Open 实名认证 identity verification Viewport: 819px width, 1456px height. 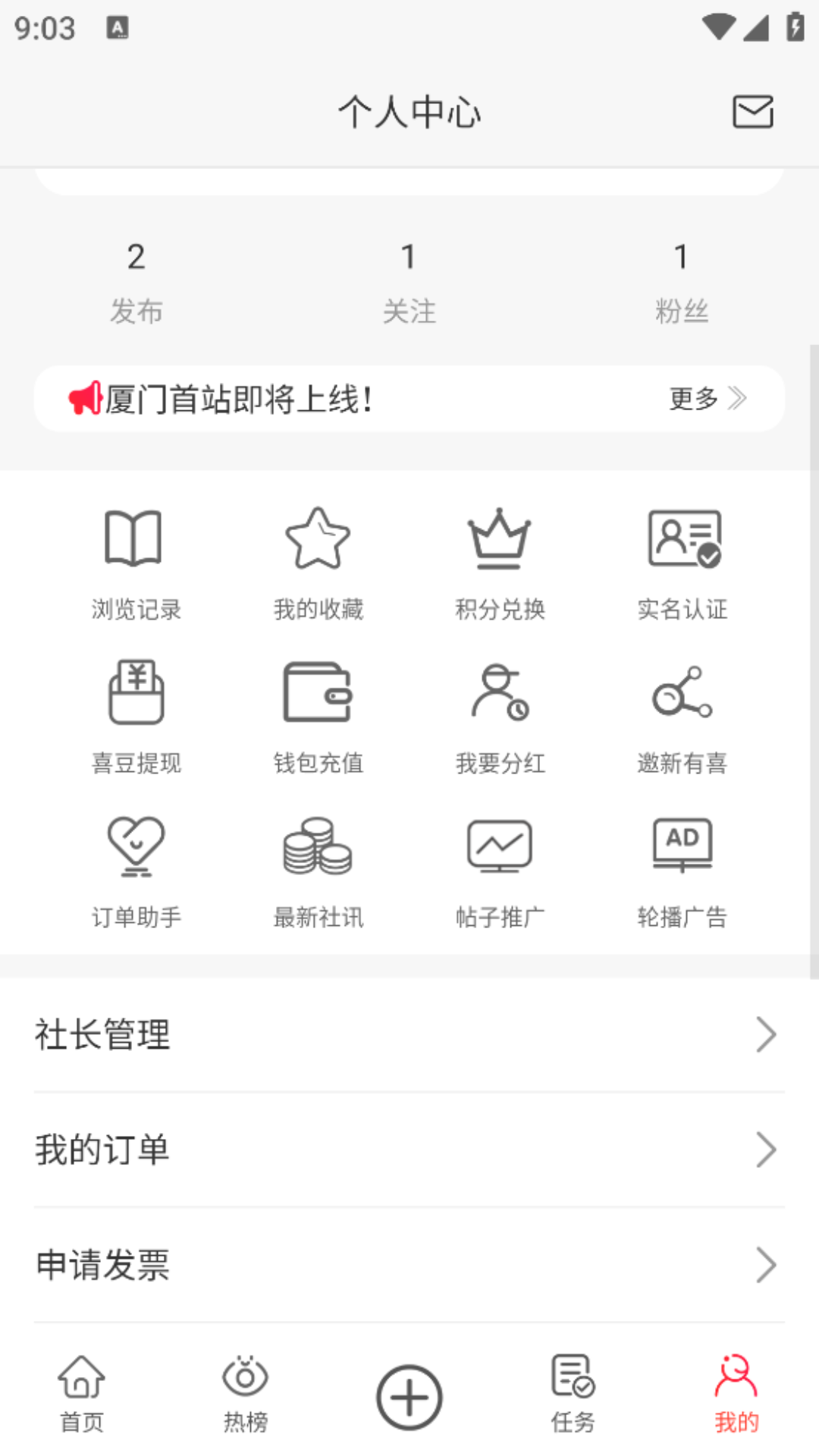[682, 563]
